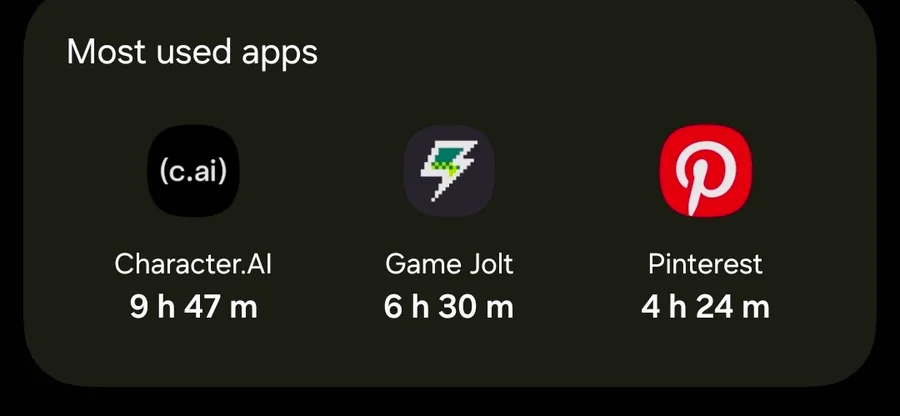View Game Jolt screen time details
Image resolution: width=900 pixels, height=416 pixels.
(x=449, y=172)
